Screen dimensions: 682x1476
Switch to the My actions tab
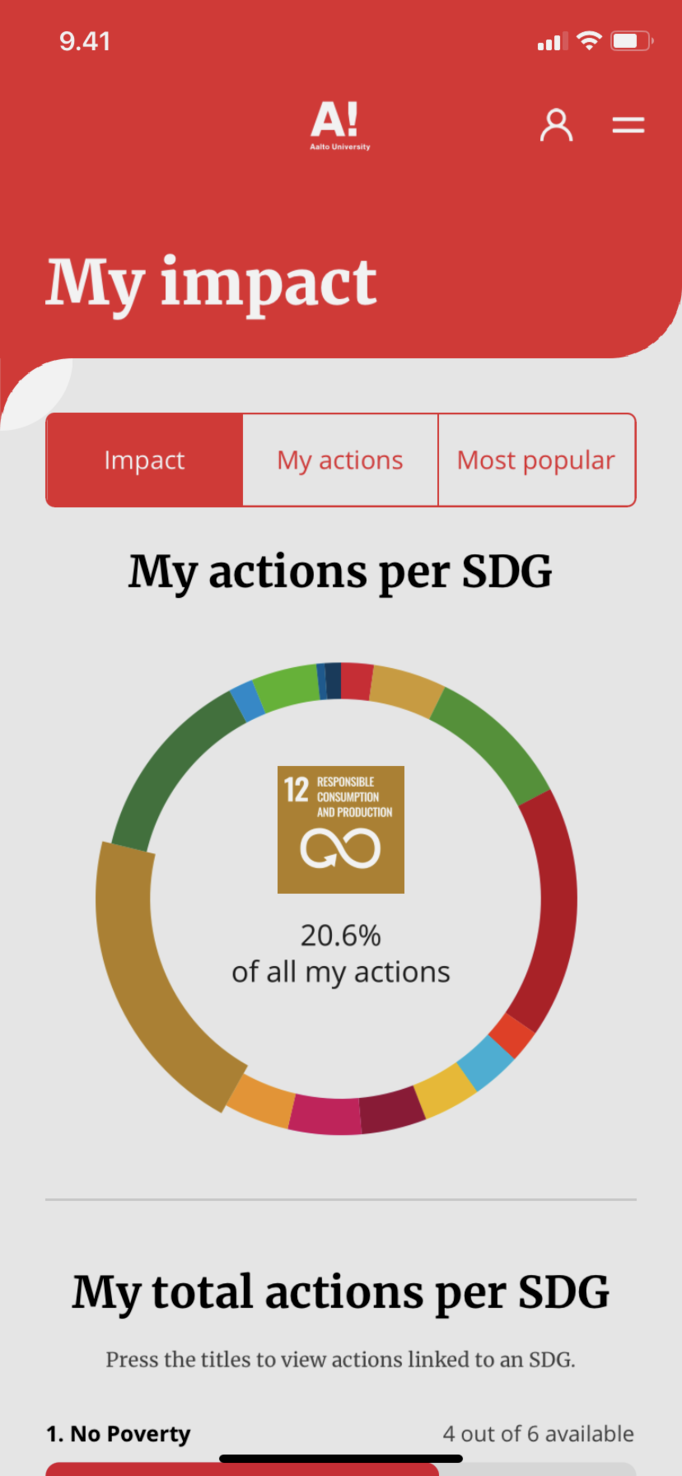point(340,460)
